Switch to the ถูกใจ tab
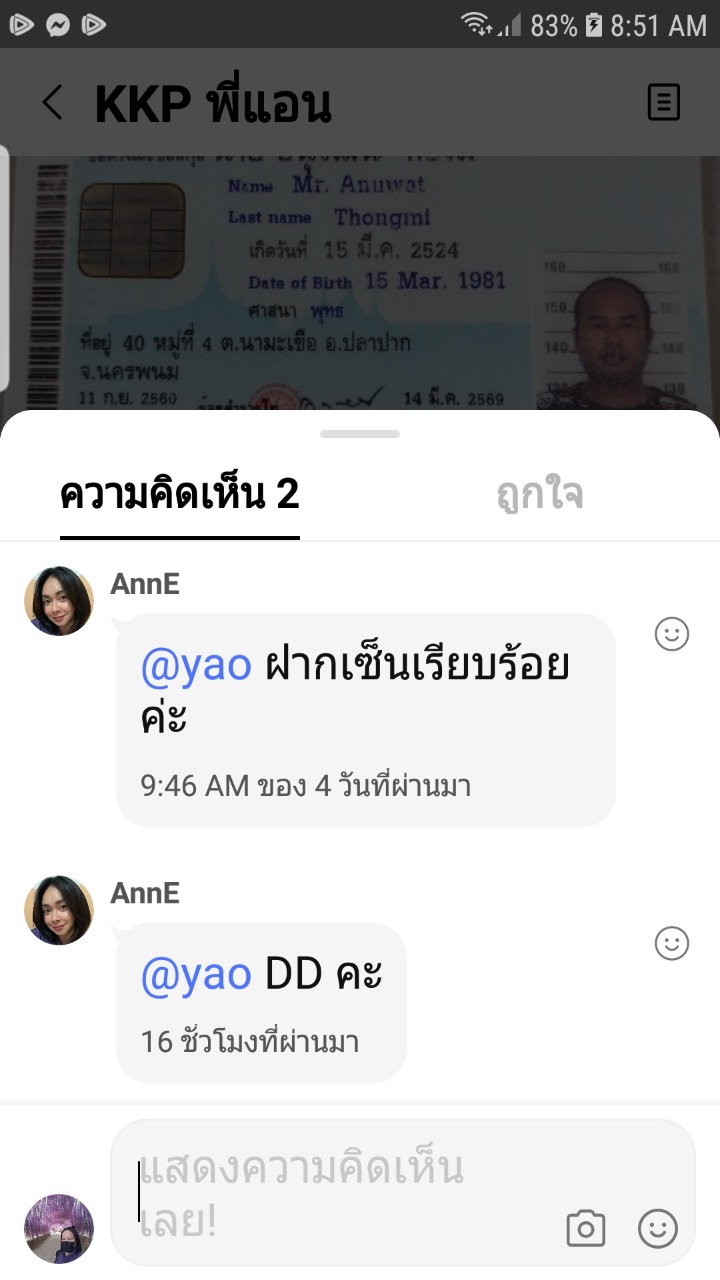The width and height of the screenshot is (720, 1280). point(539,495)
